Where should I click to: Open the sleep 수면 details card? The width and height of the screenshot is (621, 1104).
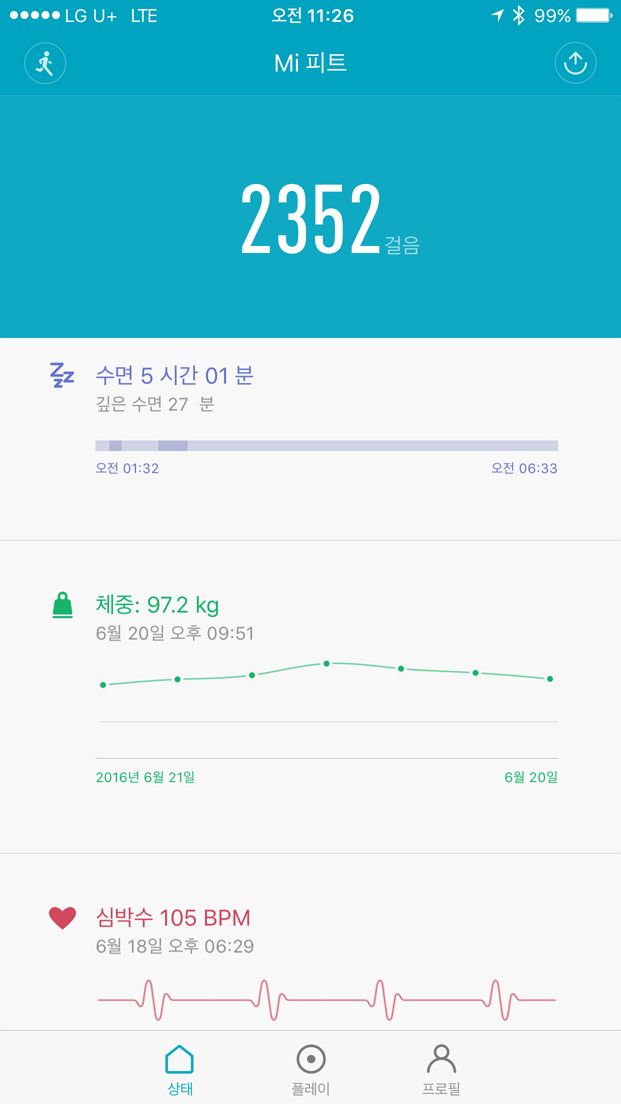point(310,439)
